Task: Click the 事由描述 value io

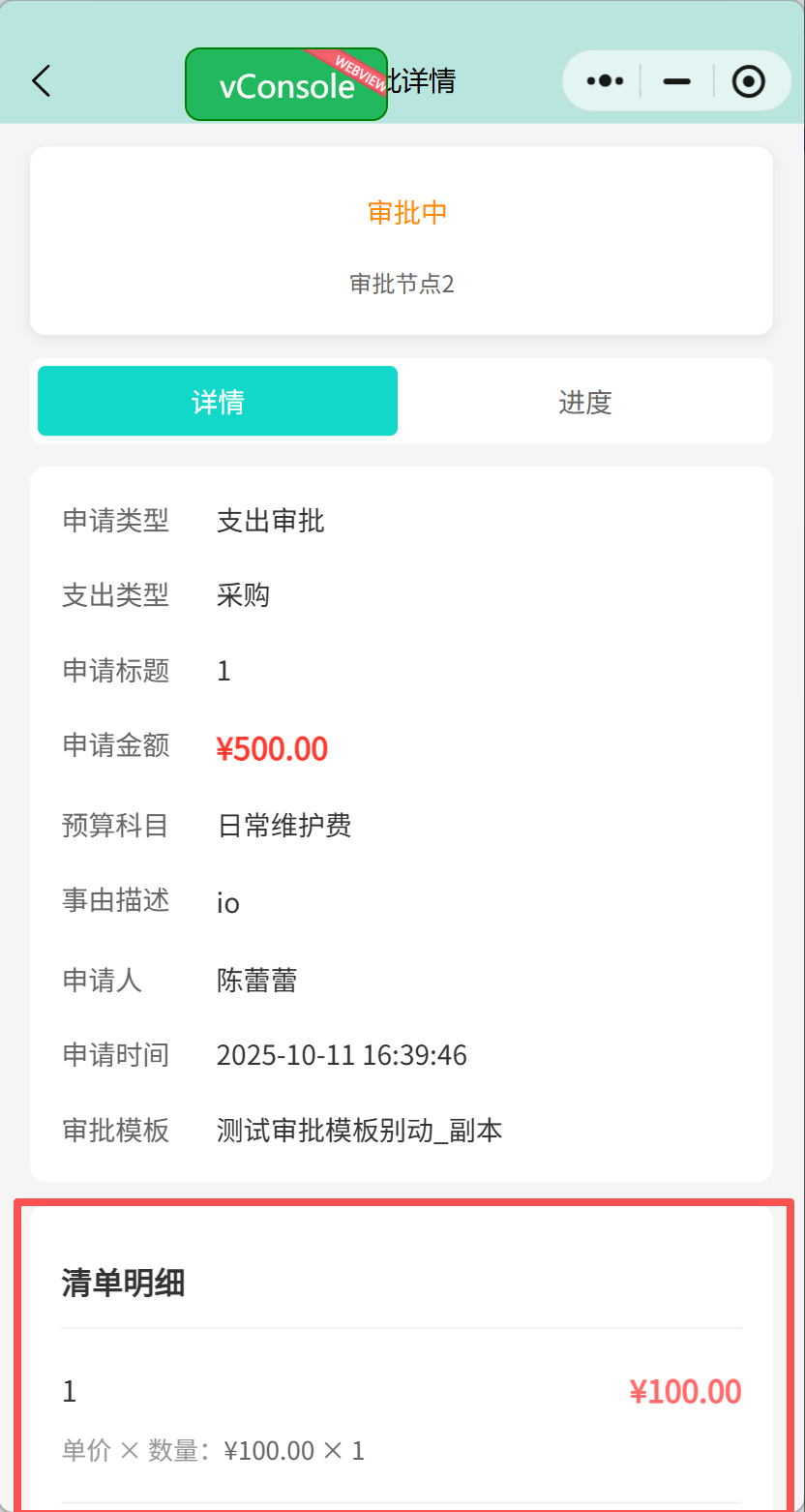Action: [227, 902]
